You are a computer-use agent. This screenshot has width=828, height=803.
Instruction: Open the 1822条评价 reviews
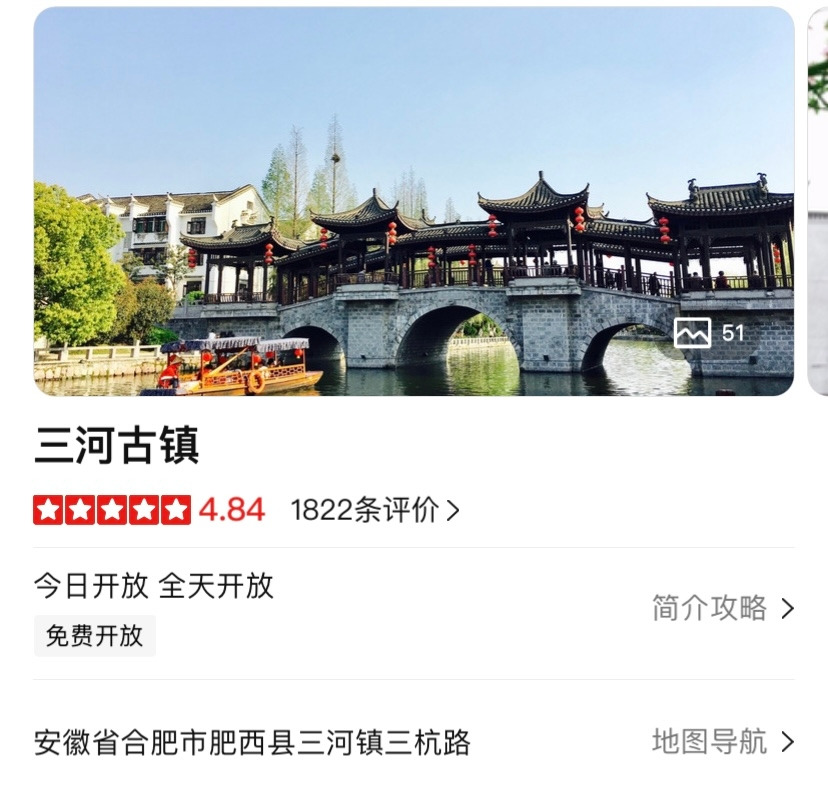(x=375, y=510)
